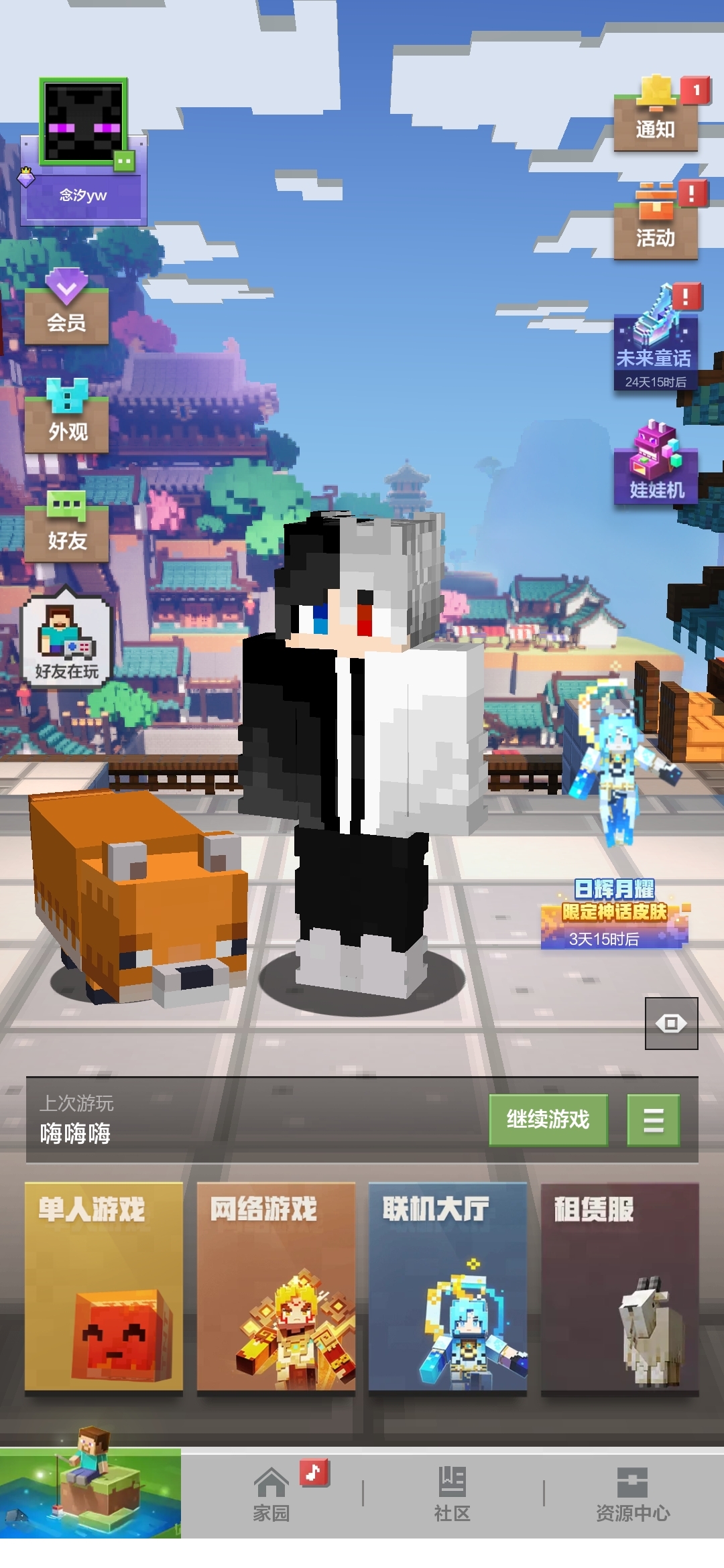Switch to the 资源中心 tab

(633, 1495)
